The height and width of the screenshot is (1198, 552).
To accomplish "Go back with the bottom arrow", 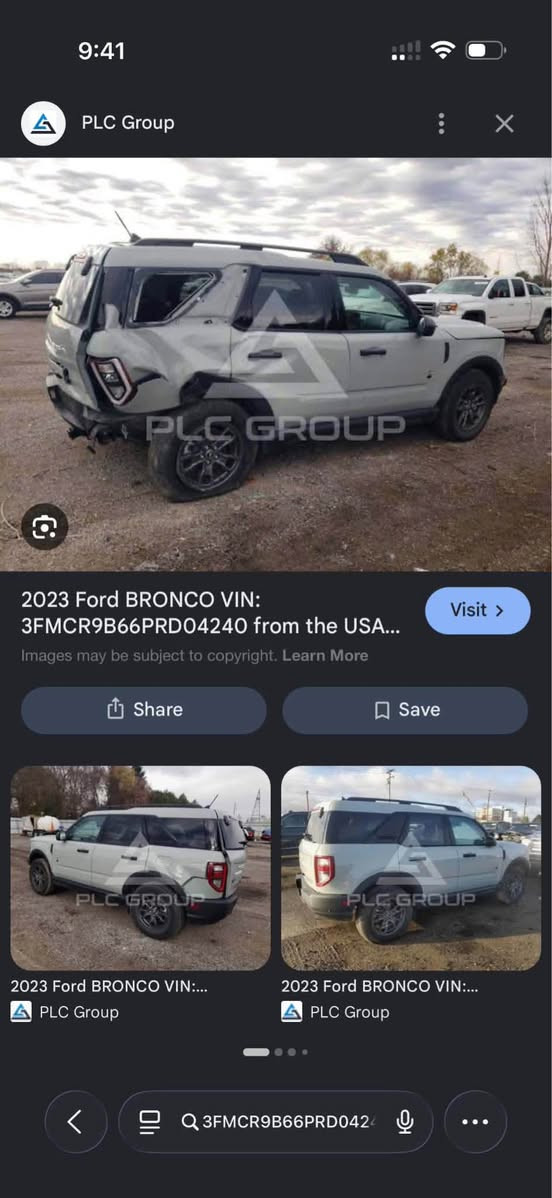I will pos(76,1122).
